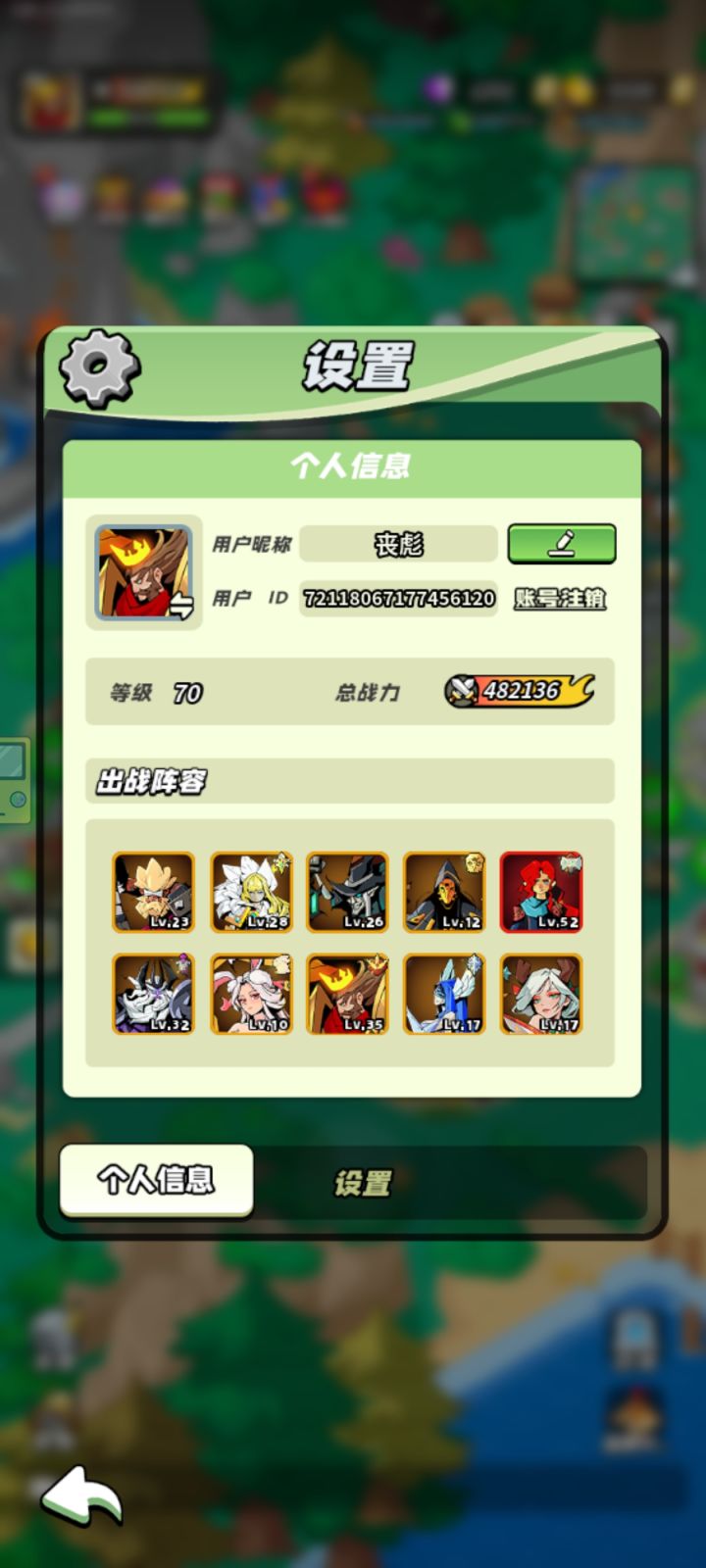Click the 482136 total power badge

(x=521, y=692)
